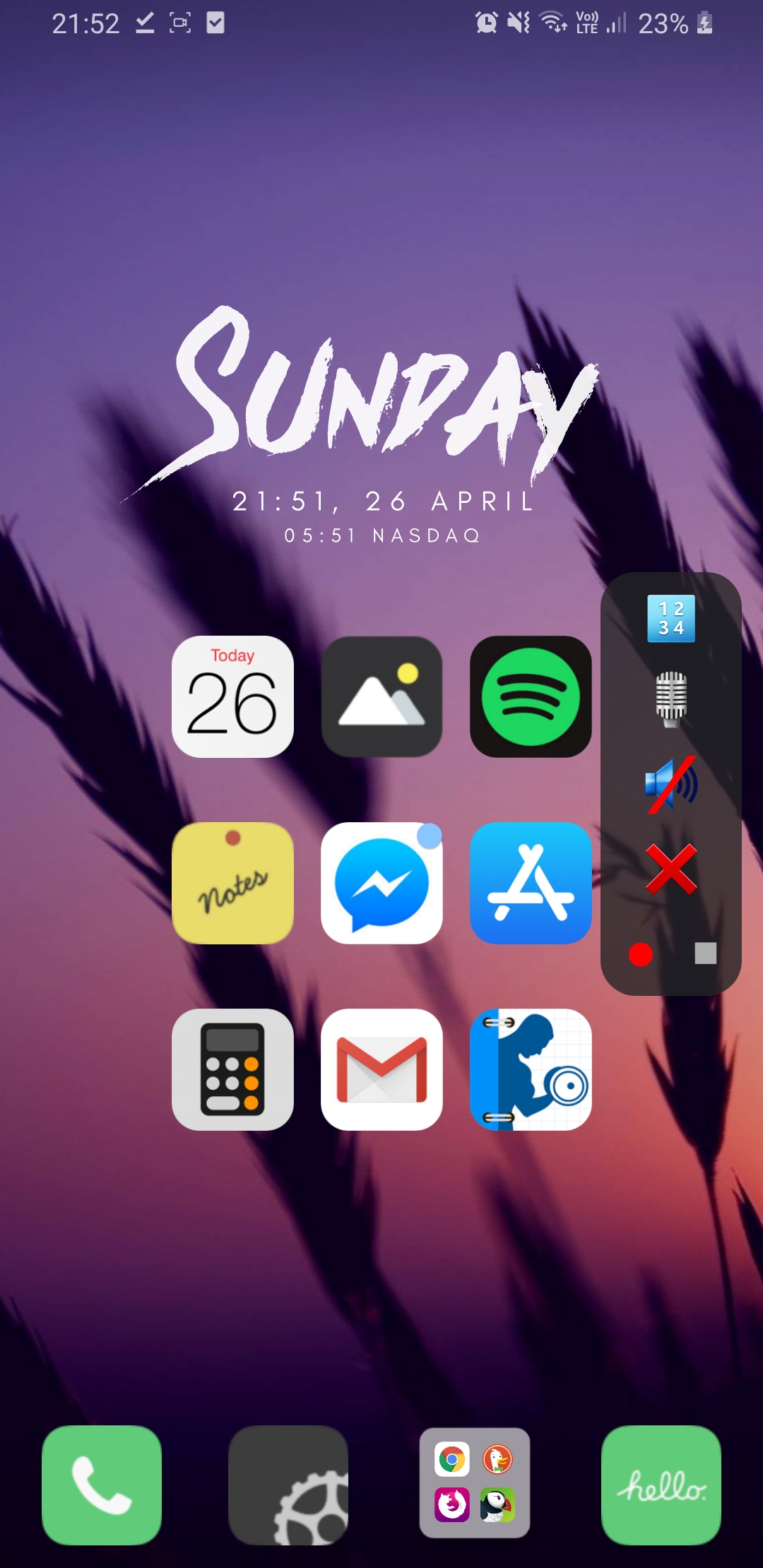Open Settings gear in the dock
Screen dimensions: 763x1568
pos(288,1485)
